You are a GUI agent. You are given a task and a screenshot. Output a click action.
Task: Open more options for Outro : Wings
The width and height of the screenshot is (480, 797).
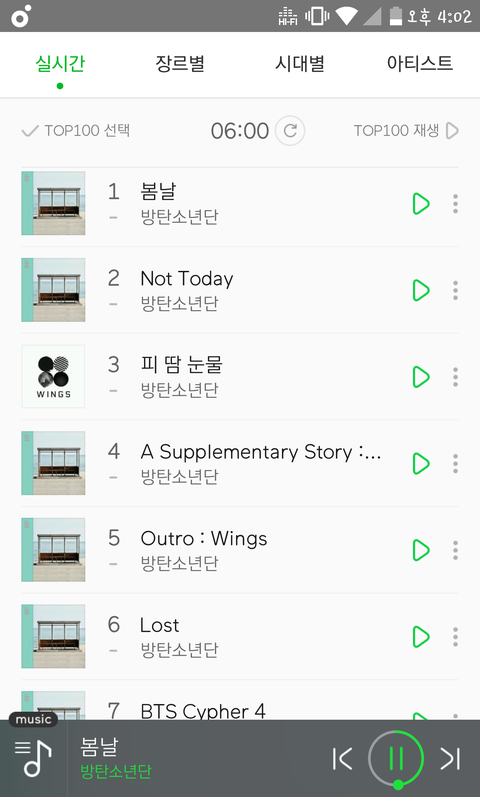click(455, 550)
